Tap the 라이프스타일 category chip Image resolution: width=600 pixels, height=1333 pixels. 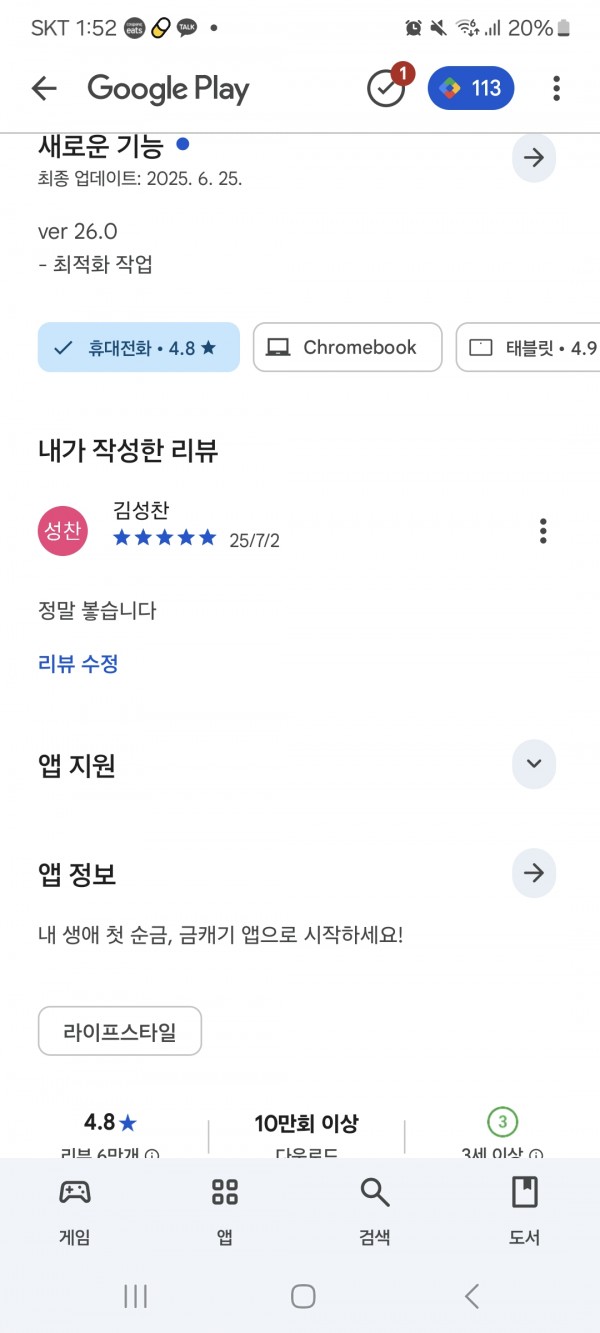[120, 1031]
